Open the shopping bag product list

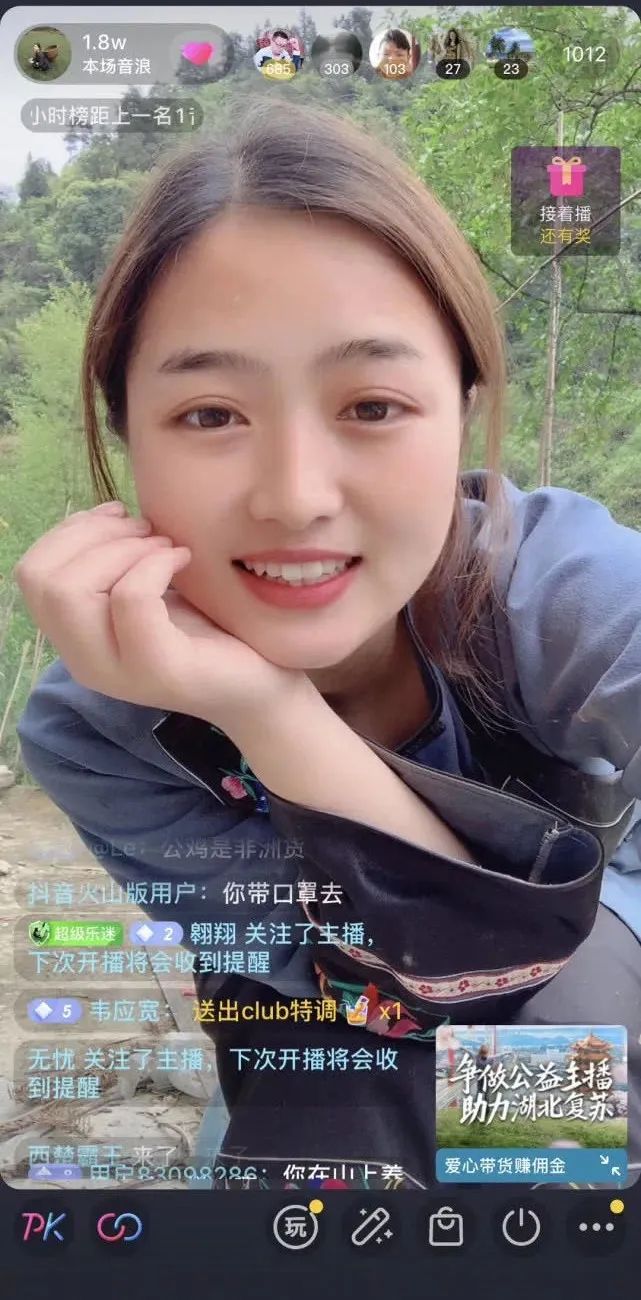[x=446, y=1227]
